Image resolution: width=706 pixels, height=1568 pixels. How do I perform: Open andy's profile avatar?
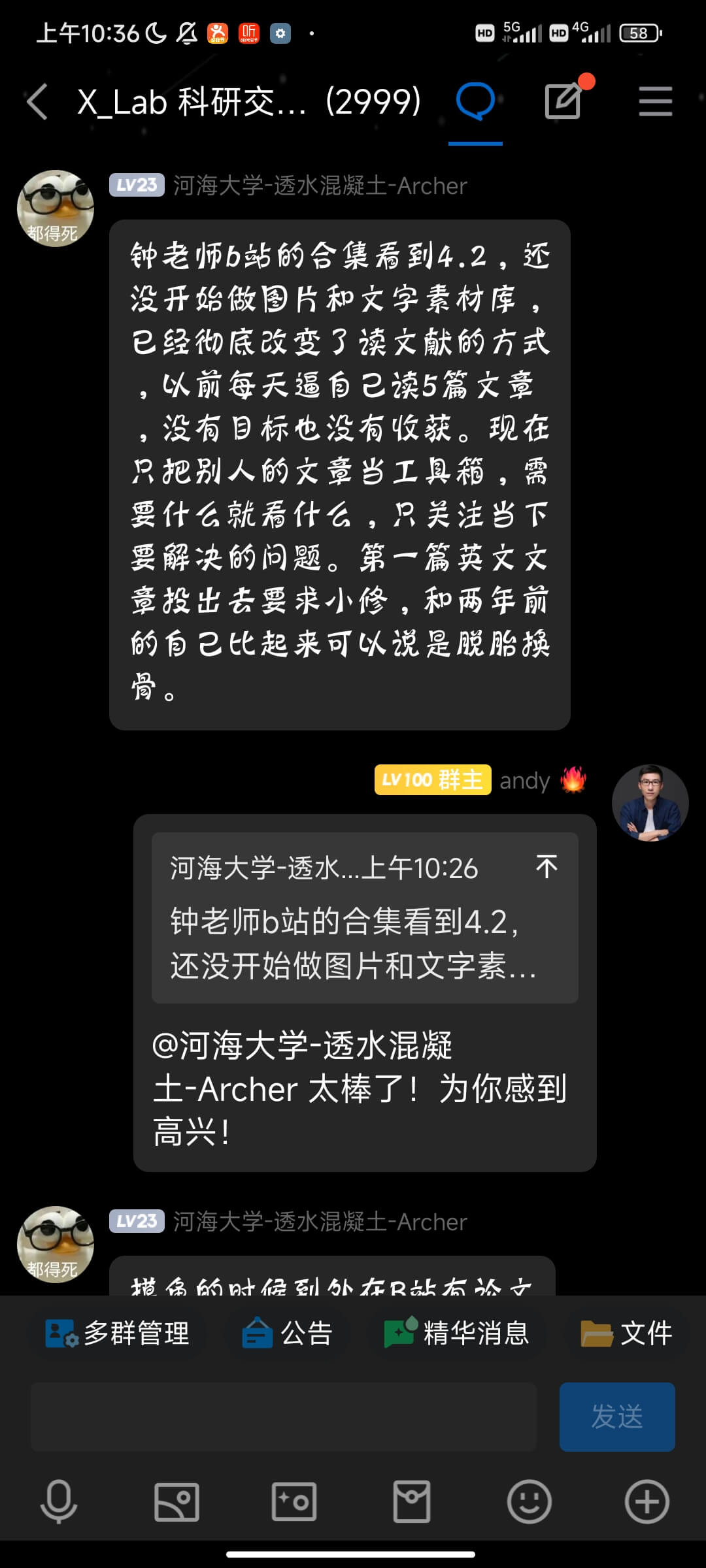(x=650, y=803)
